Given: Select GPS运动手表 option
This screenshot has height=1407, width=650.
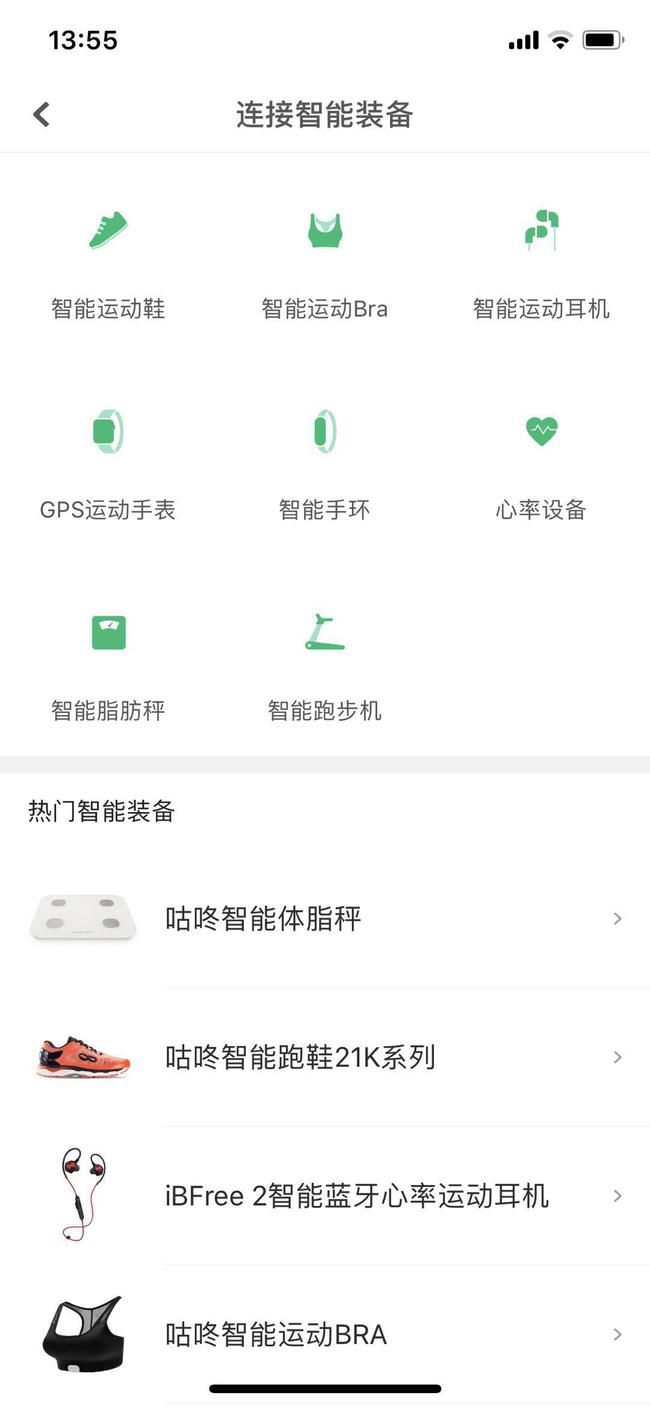Looking at the screenshot, I should 108,461.
